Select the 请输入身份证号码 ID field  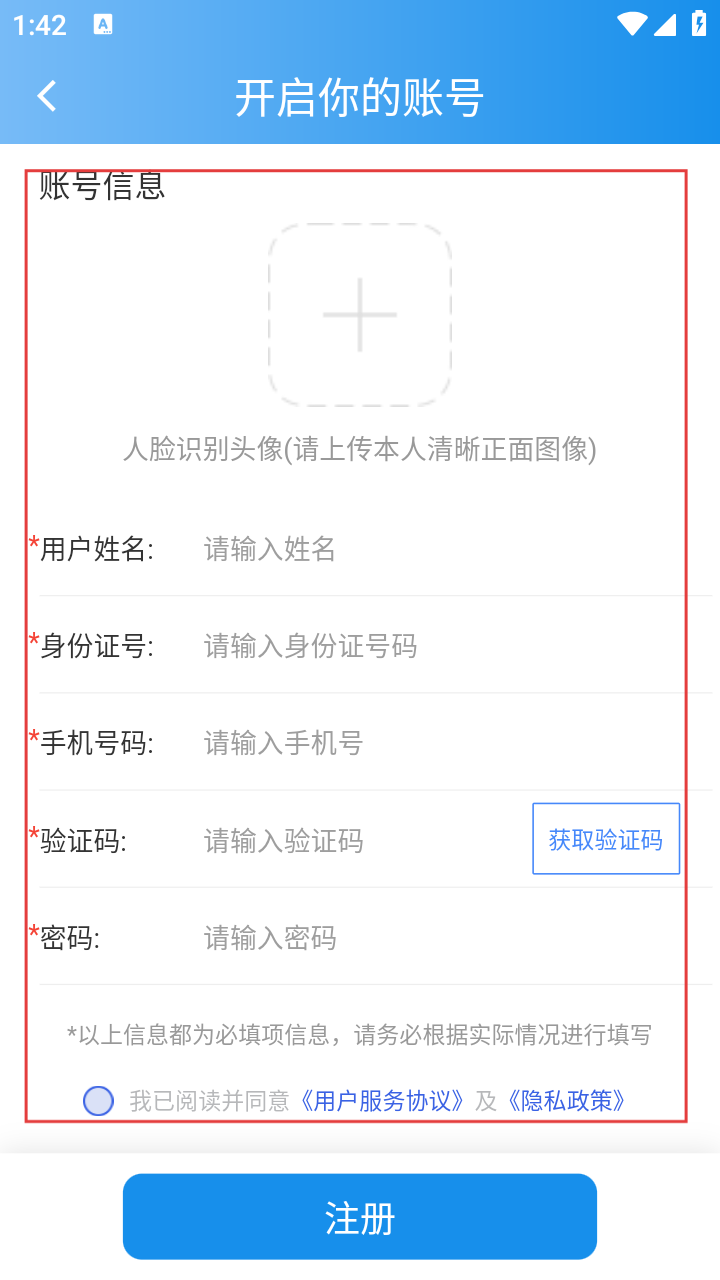point(400,646)
